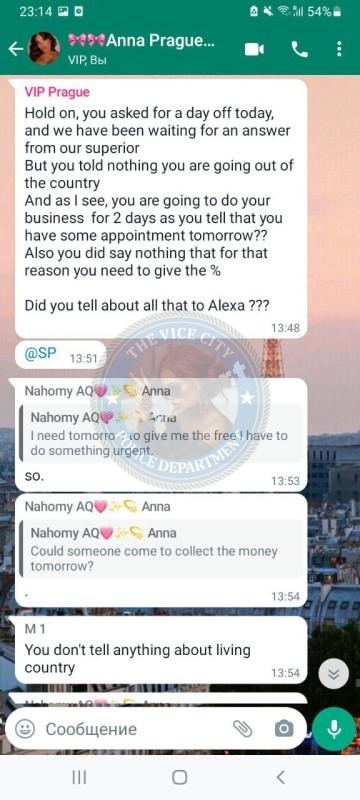Start a voice call
This screenshot has height=800, width=360.
pos(299,49)
